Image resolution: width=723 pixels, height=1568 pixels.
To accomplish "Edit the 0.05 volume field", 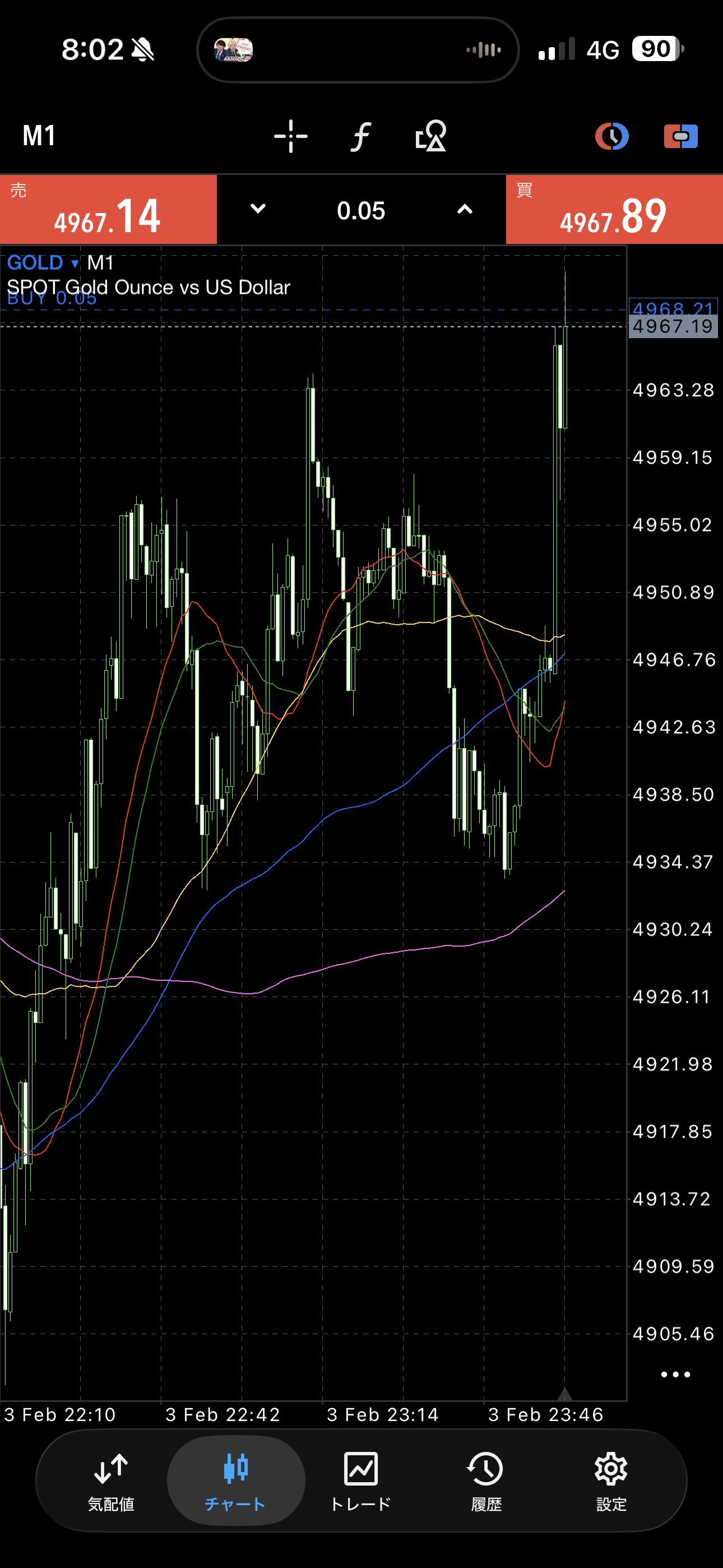I will pyautogui.click(x=361, y=211).
